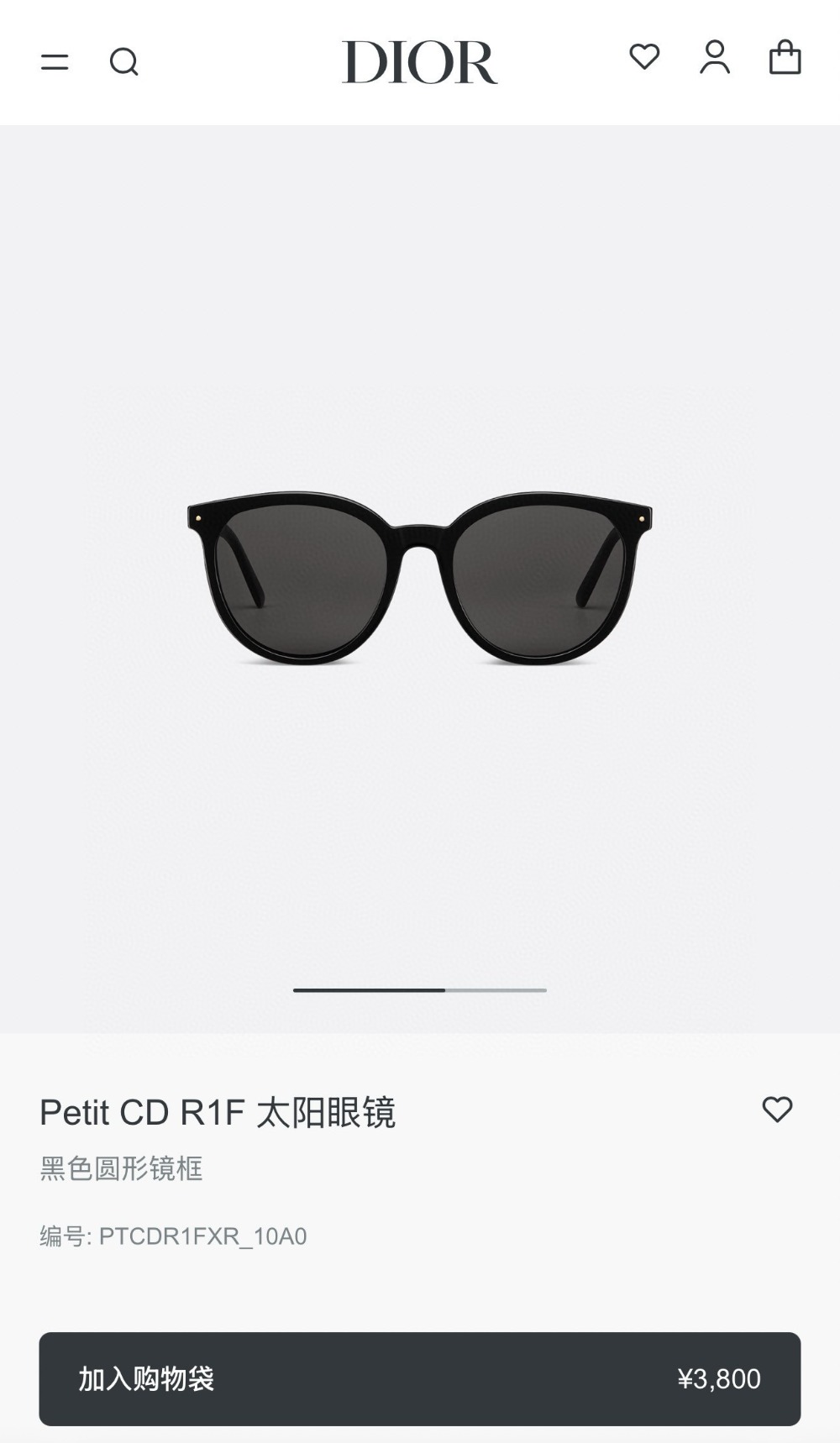Open the wishlist heart in header

(644, 57)
